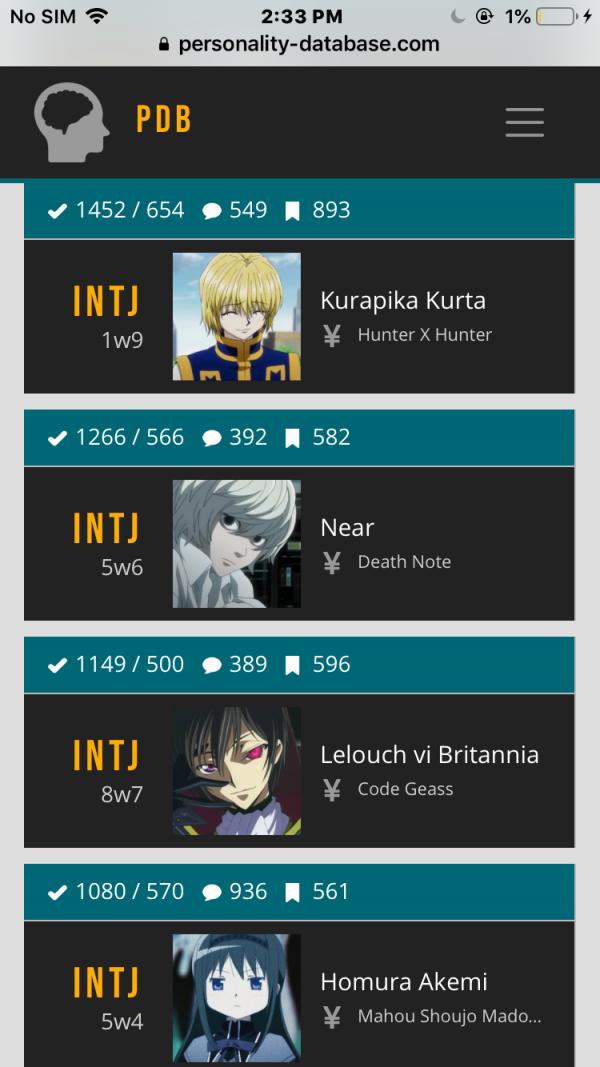Open Homura Akemi's profile
The width and height of the screenshot is (600, 1067).
coord(403,982)
